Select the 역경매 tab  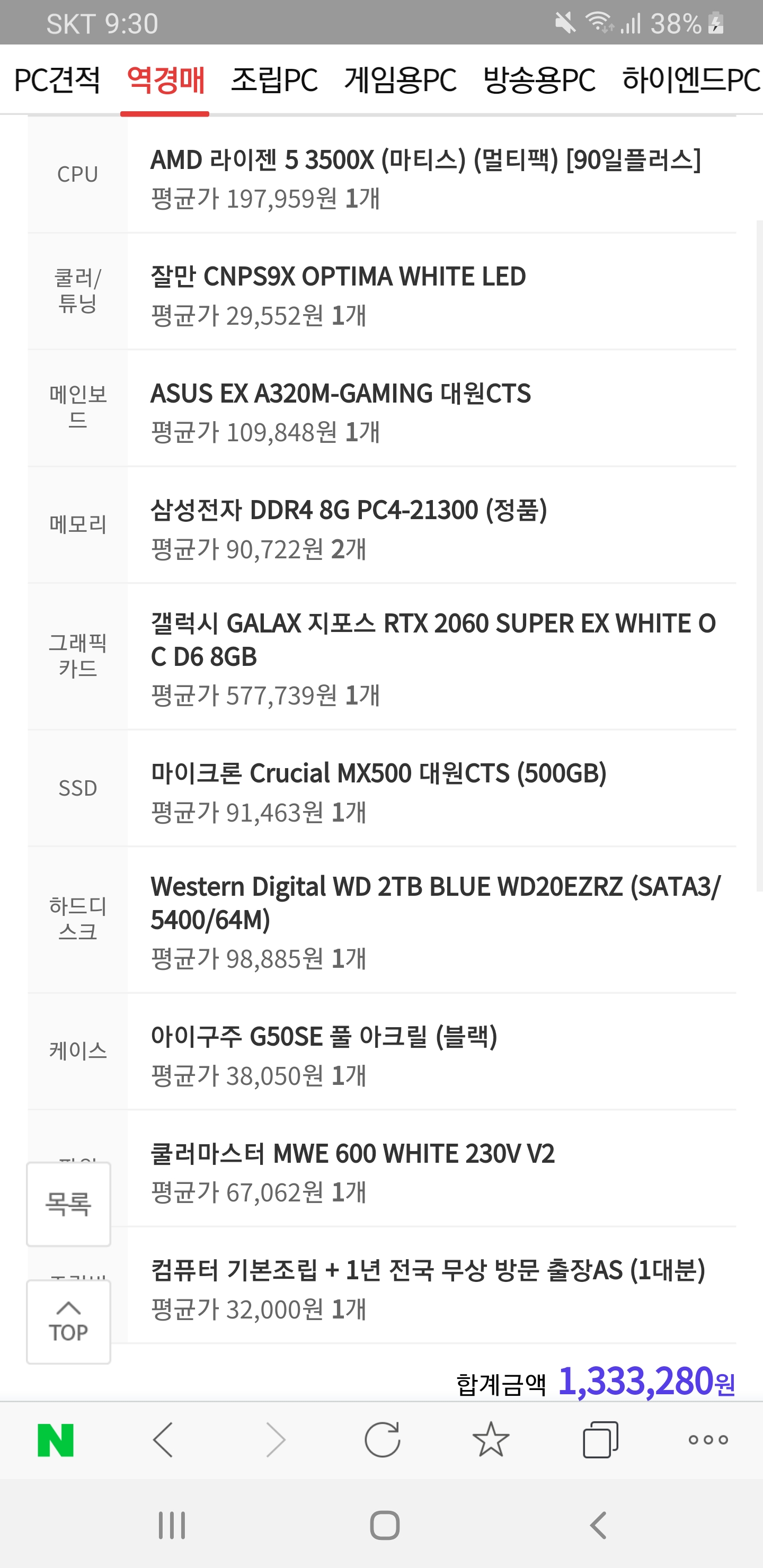(165, 80)
